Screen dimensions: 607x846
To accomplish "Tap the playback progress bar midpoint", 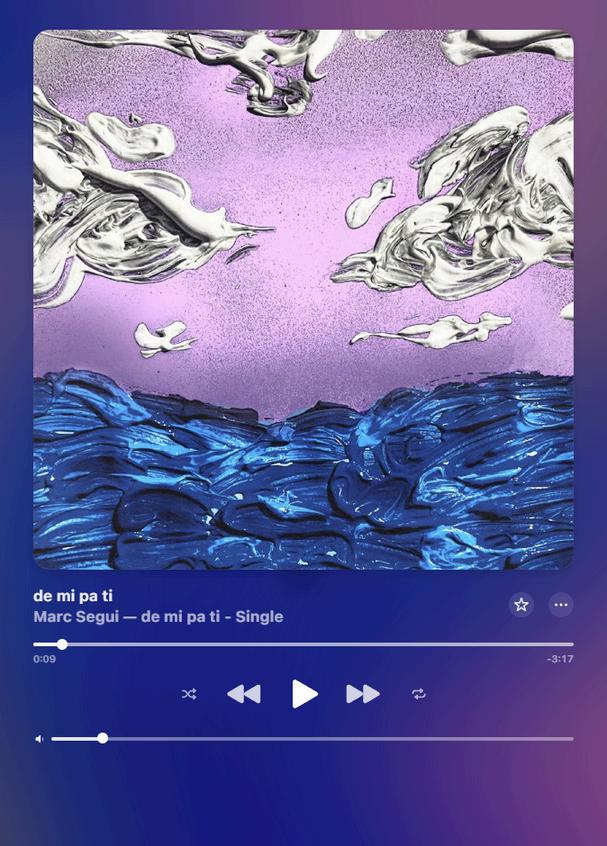I will click(303, 644).
